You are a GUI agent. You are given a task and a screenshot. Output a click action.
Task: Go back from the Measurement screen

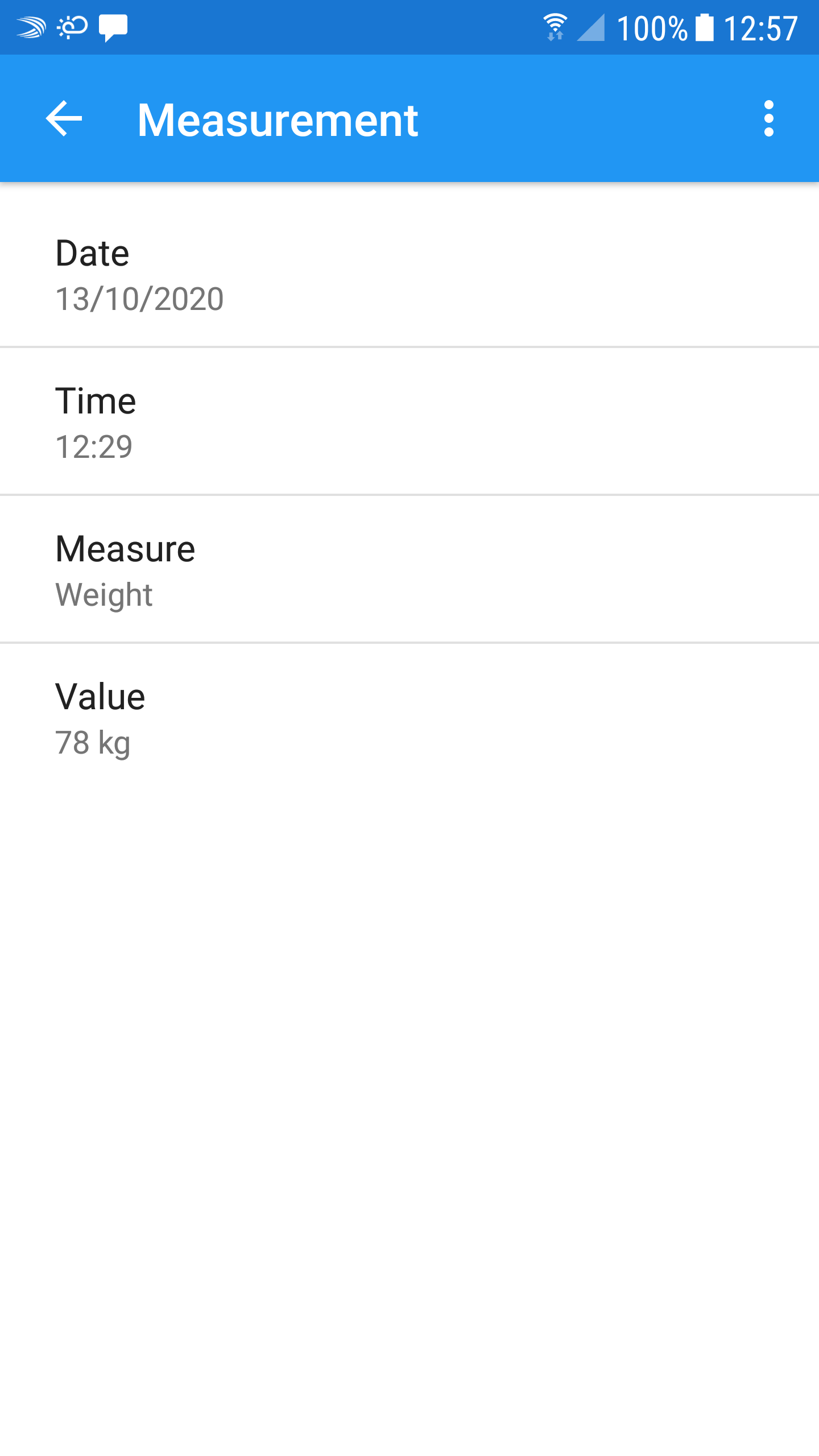coord(64,119)
